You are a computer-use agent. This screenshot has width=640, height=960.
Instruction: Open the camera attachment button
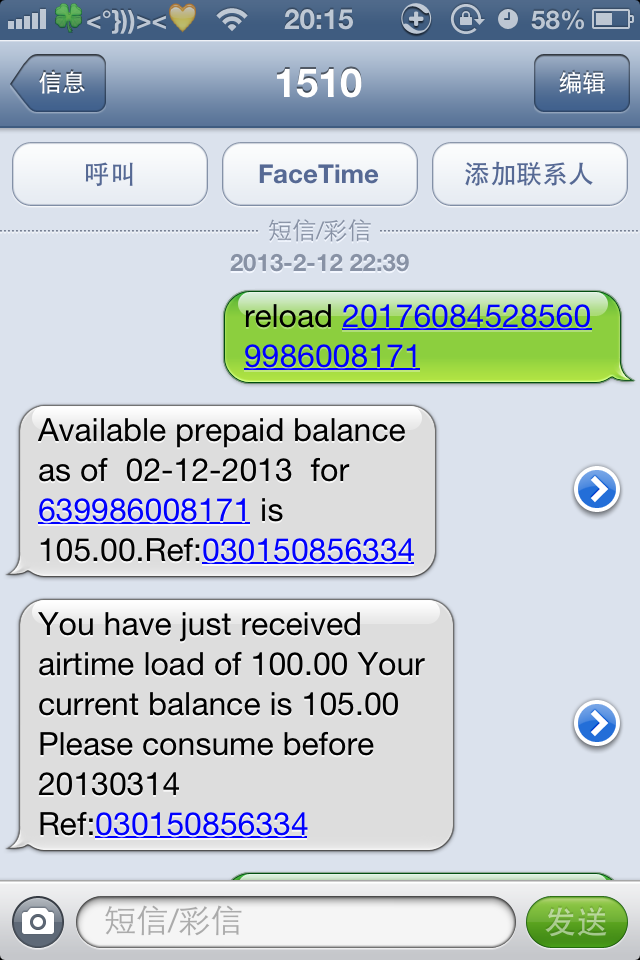coord(38,921)
